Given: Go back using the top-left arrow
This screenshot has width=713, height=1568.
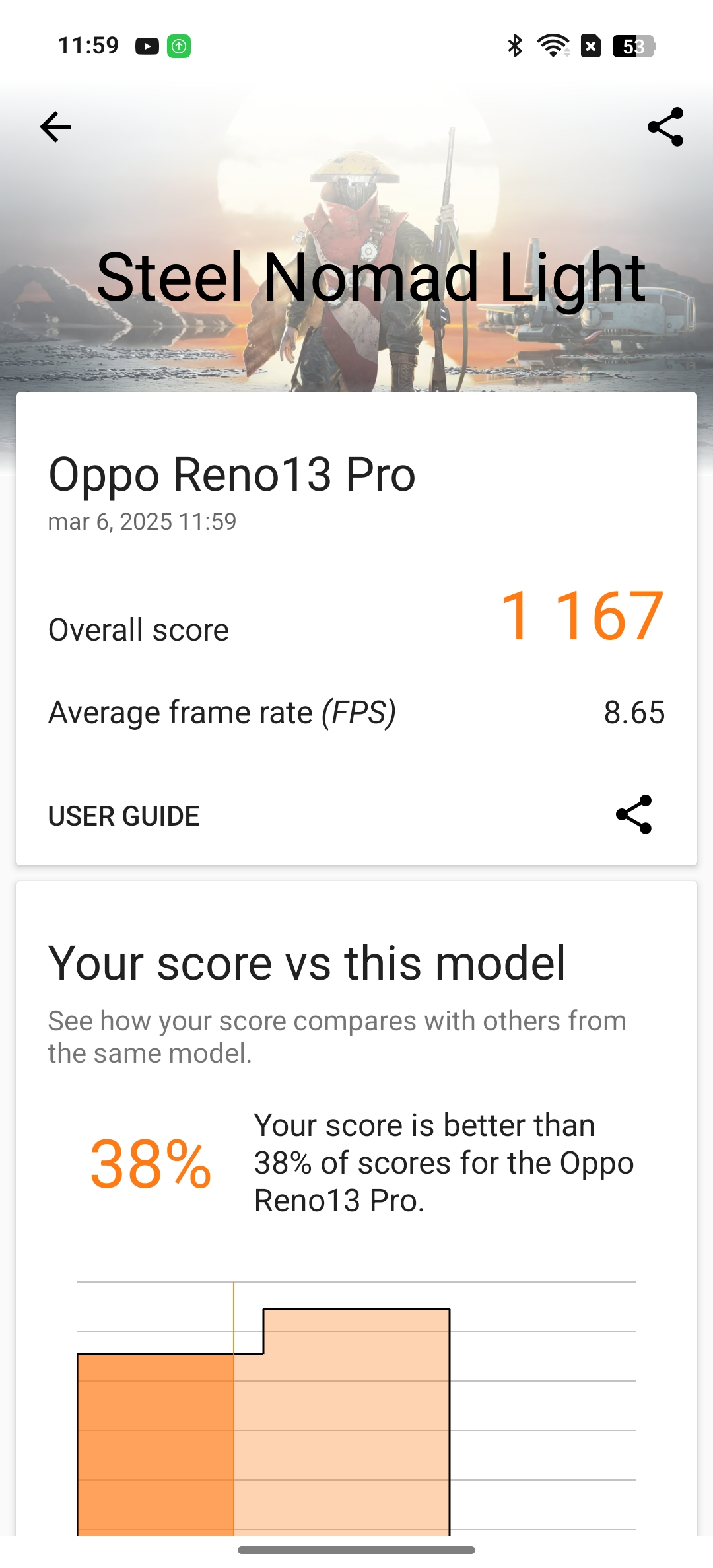Looking at the screenshot, I should 55,127.
